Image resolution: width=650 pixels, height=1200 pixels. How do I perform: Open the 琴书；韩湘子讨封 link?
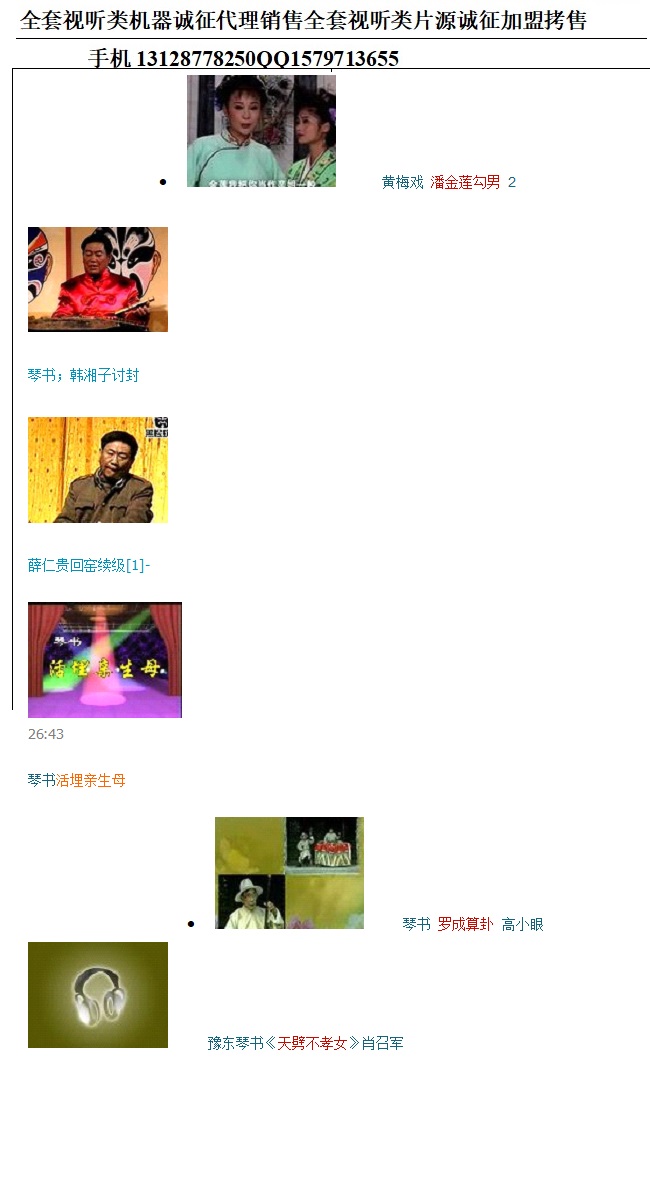click(x=83, y=375)
